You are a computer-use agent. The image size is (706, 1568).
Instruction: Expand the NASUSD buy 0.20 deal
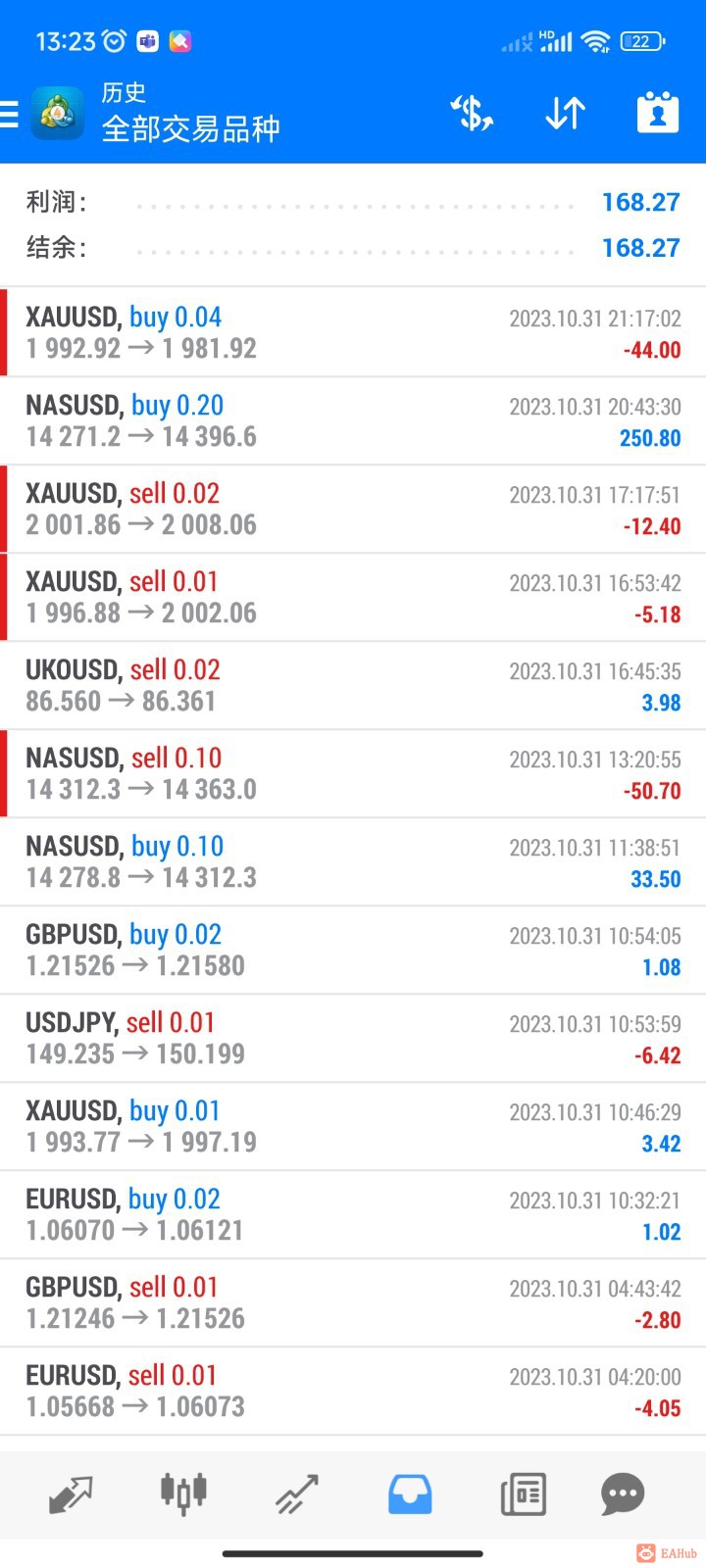(353, 420)
